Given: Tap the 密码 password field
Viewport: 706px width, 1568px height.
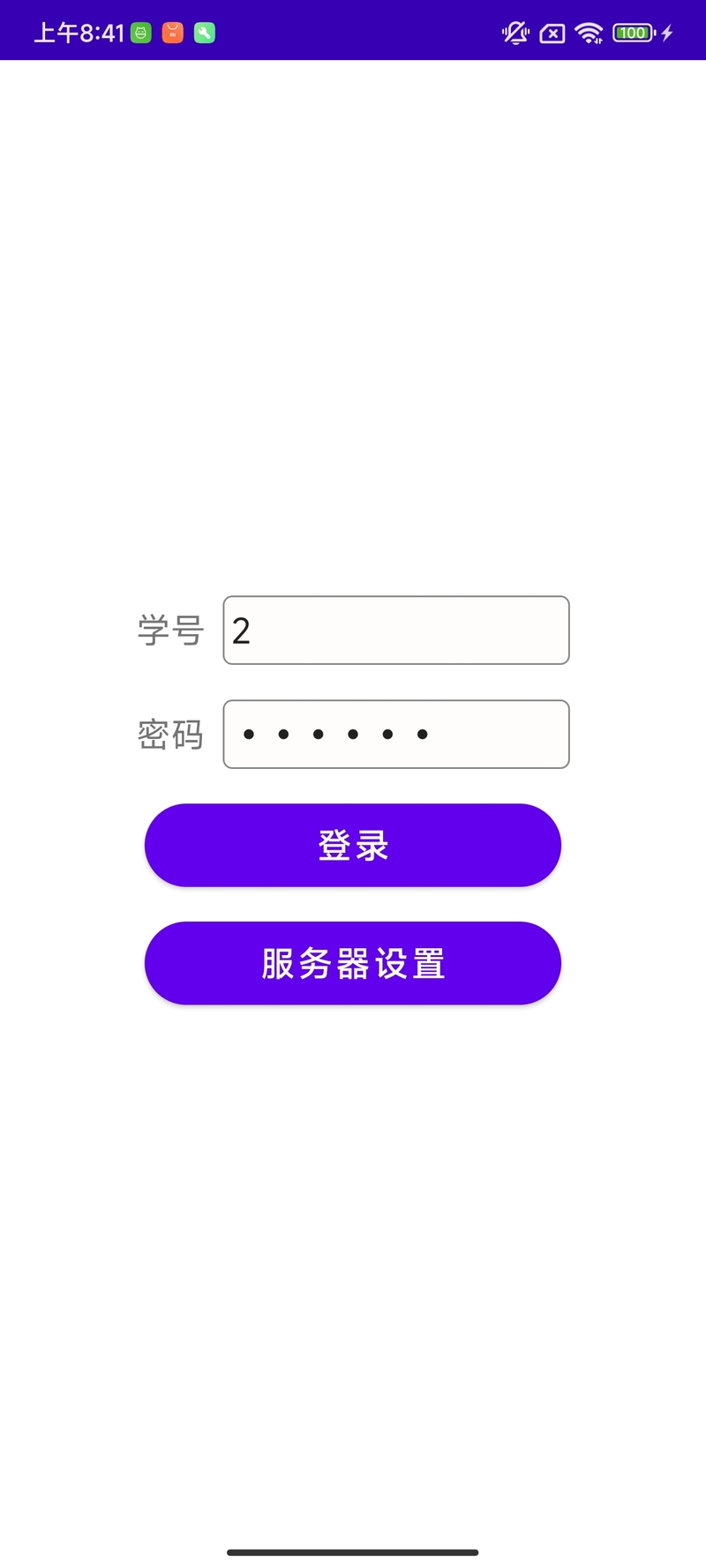Looking at the screenshot, I should (396, 734).
